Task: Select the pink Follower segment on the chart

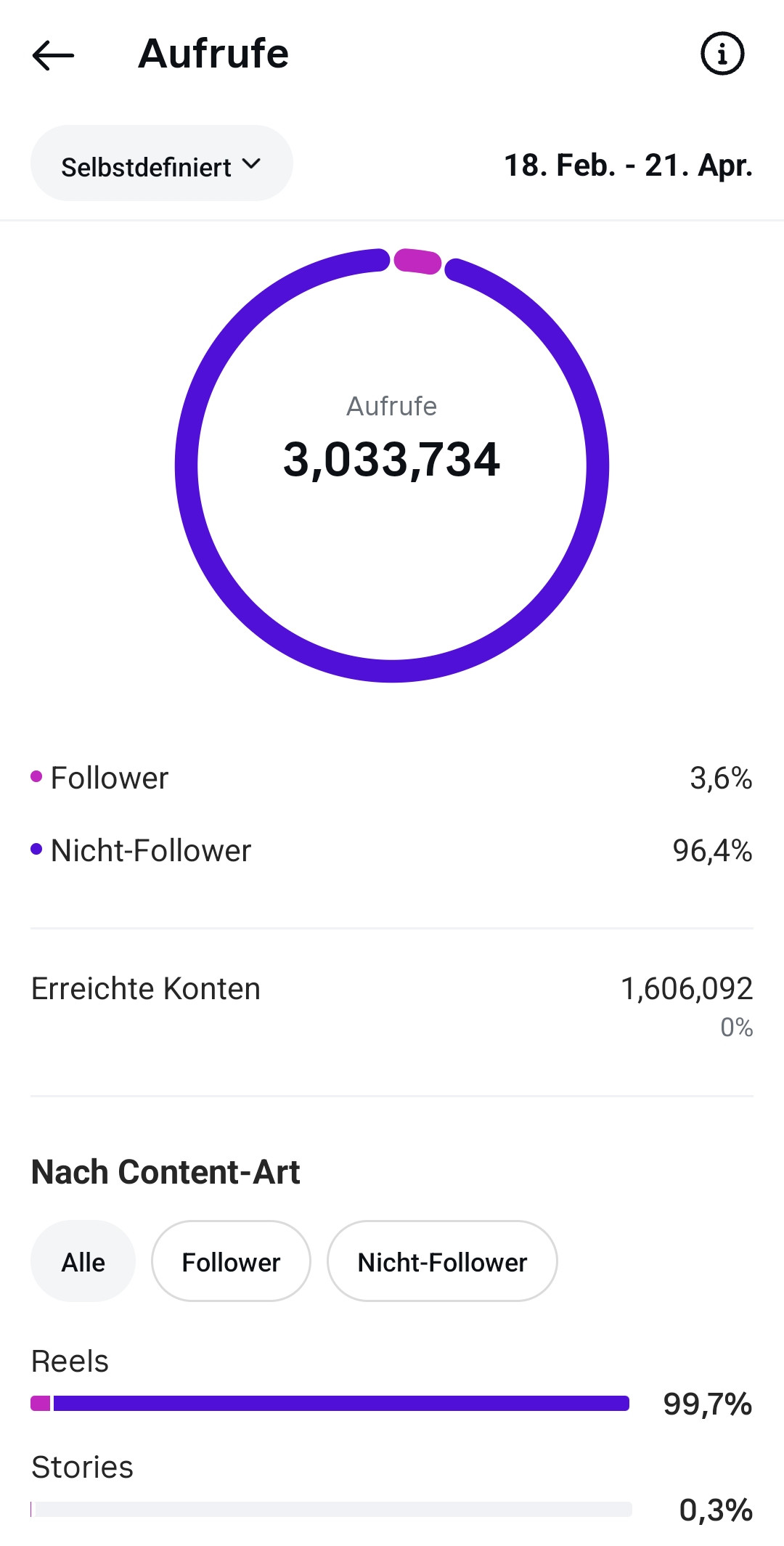Action: pos(417,261)
